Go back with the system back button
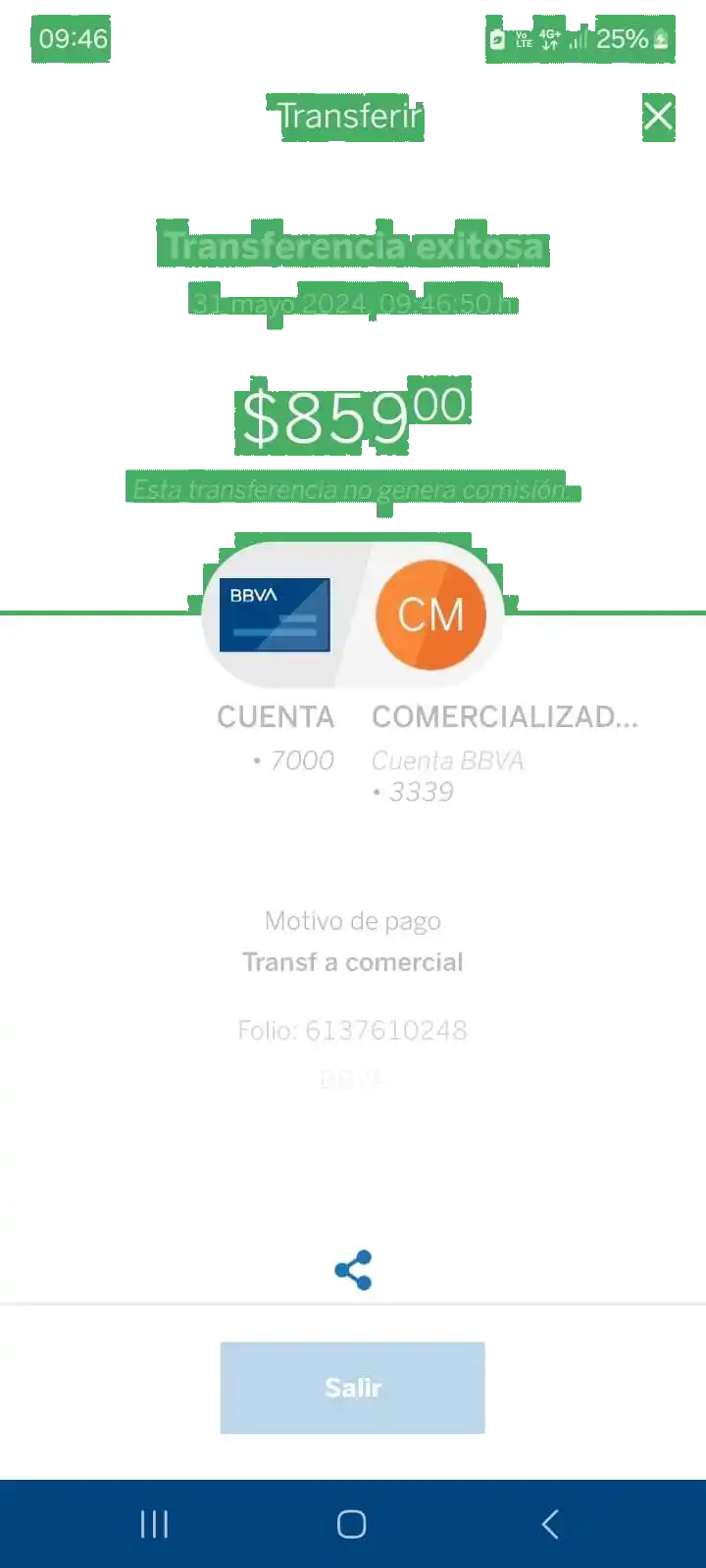The height and width of the screenshot is (1568, 706). 550,1524
